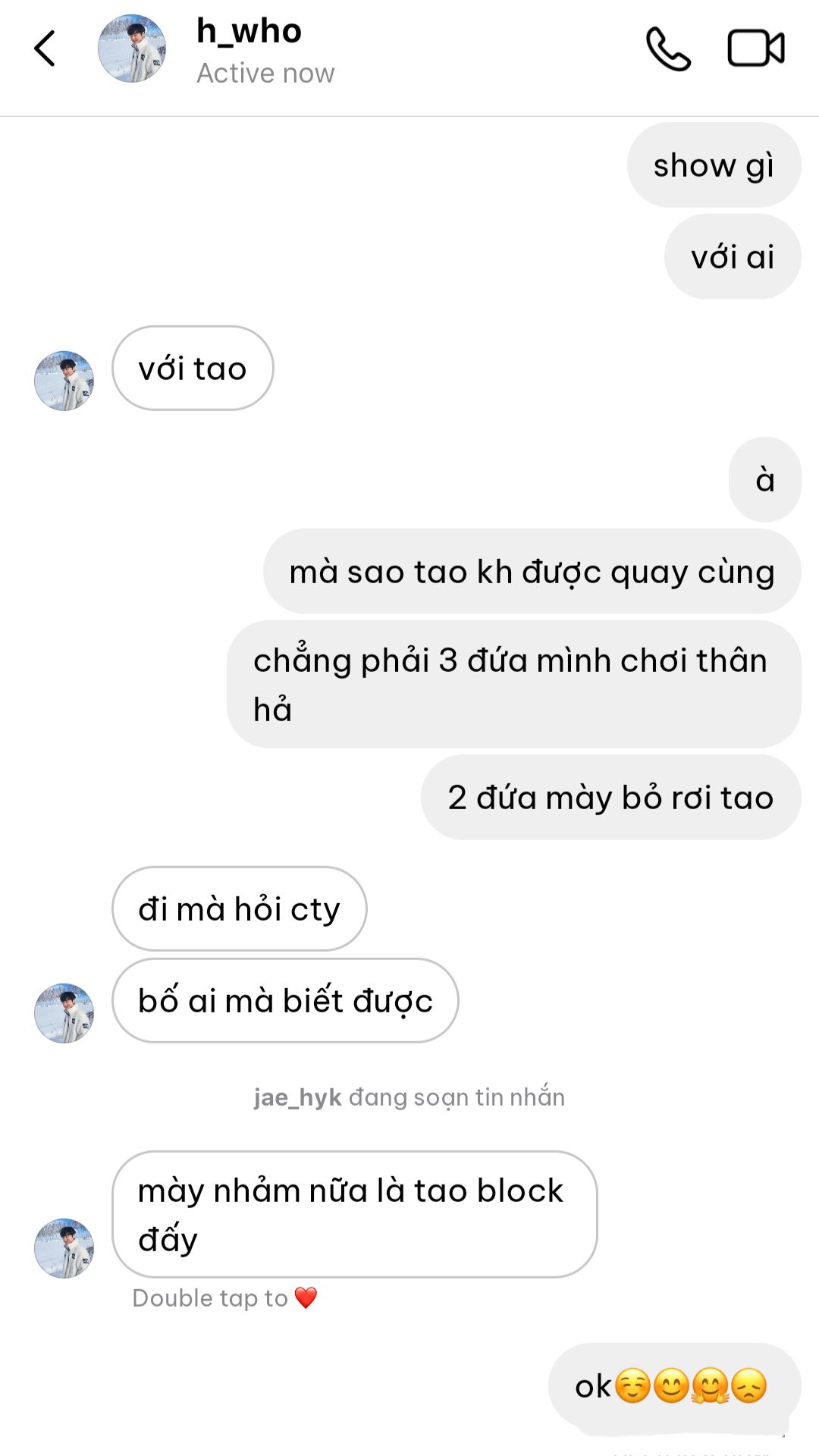
Task: Open chat details via h_who name
Action: pos(249,32)
